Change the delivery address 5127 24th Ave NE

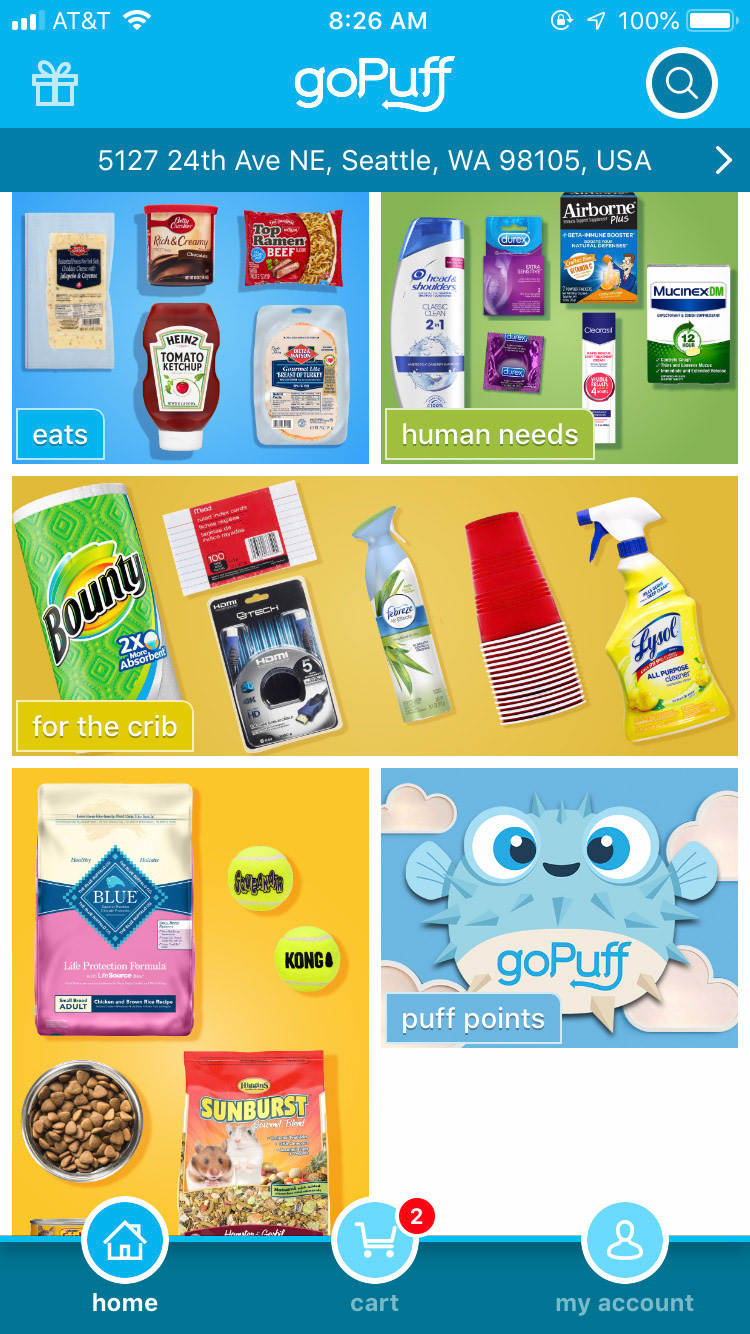[375, 160]
